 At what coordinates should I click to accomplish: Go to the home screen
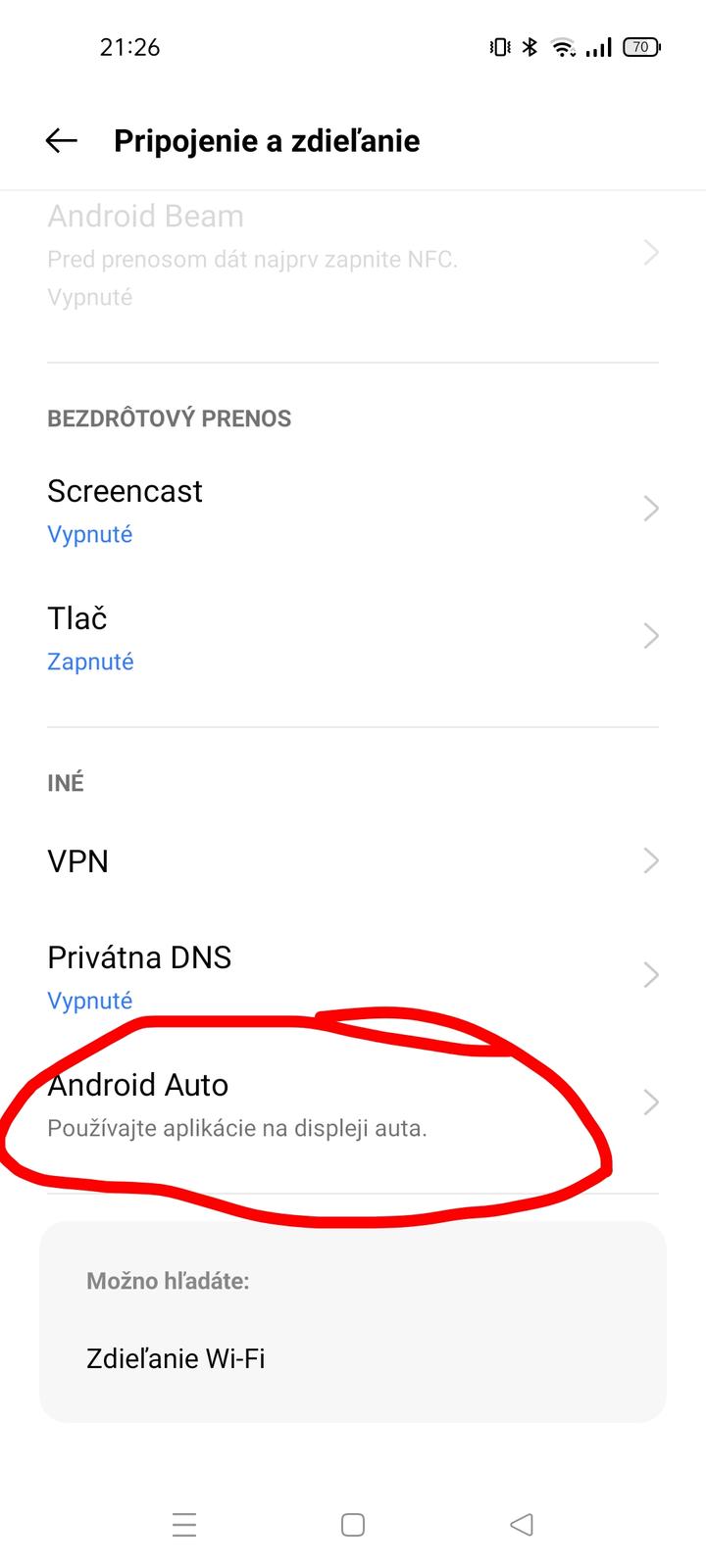pyautogui.click(x=353, y=1525)
